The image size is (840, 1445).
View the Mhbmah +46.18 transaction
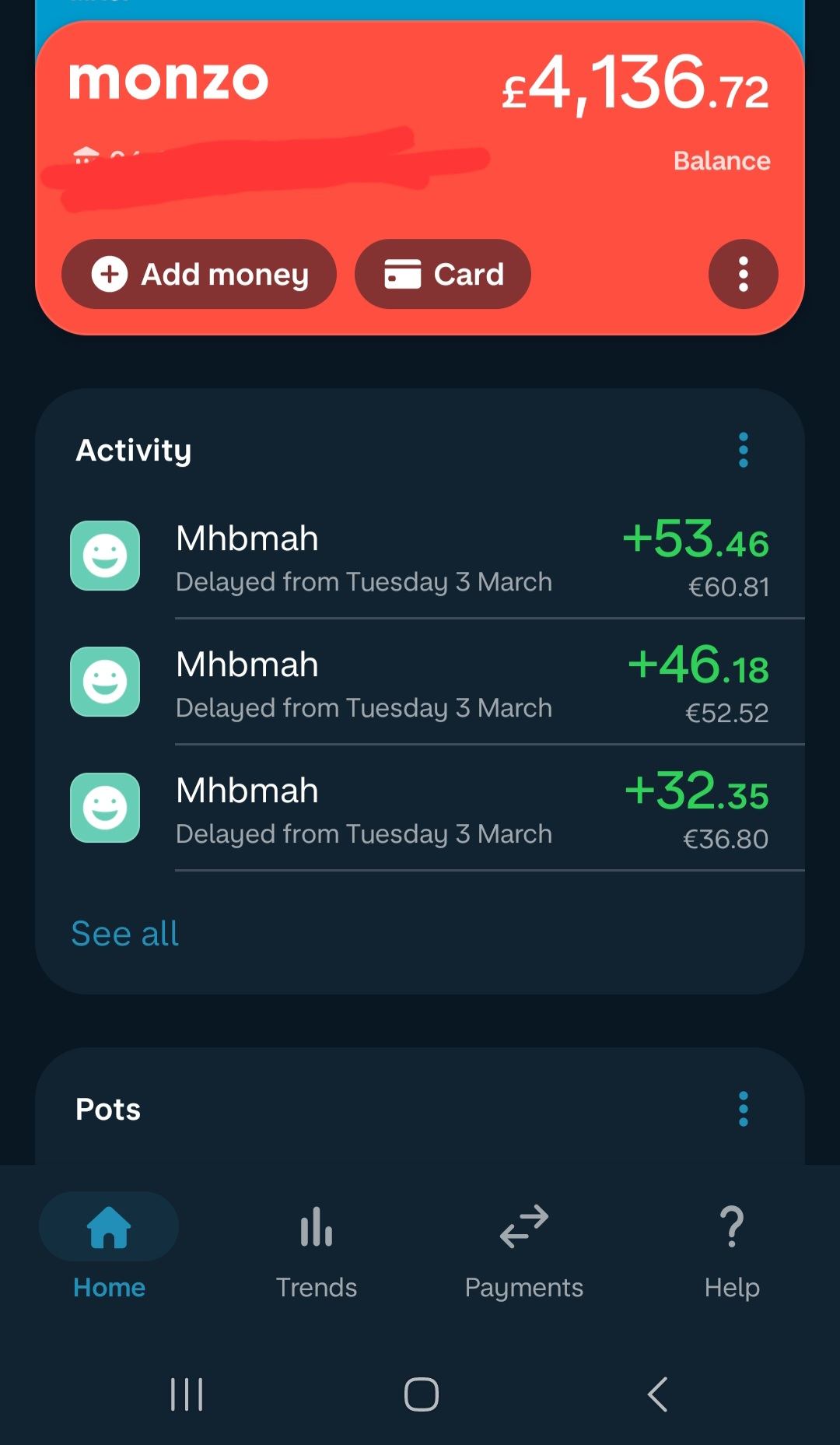[x=420, y=684]
